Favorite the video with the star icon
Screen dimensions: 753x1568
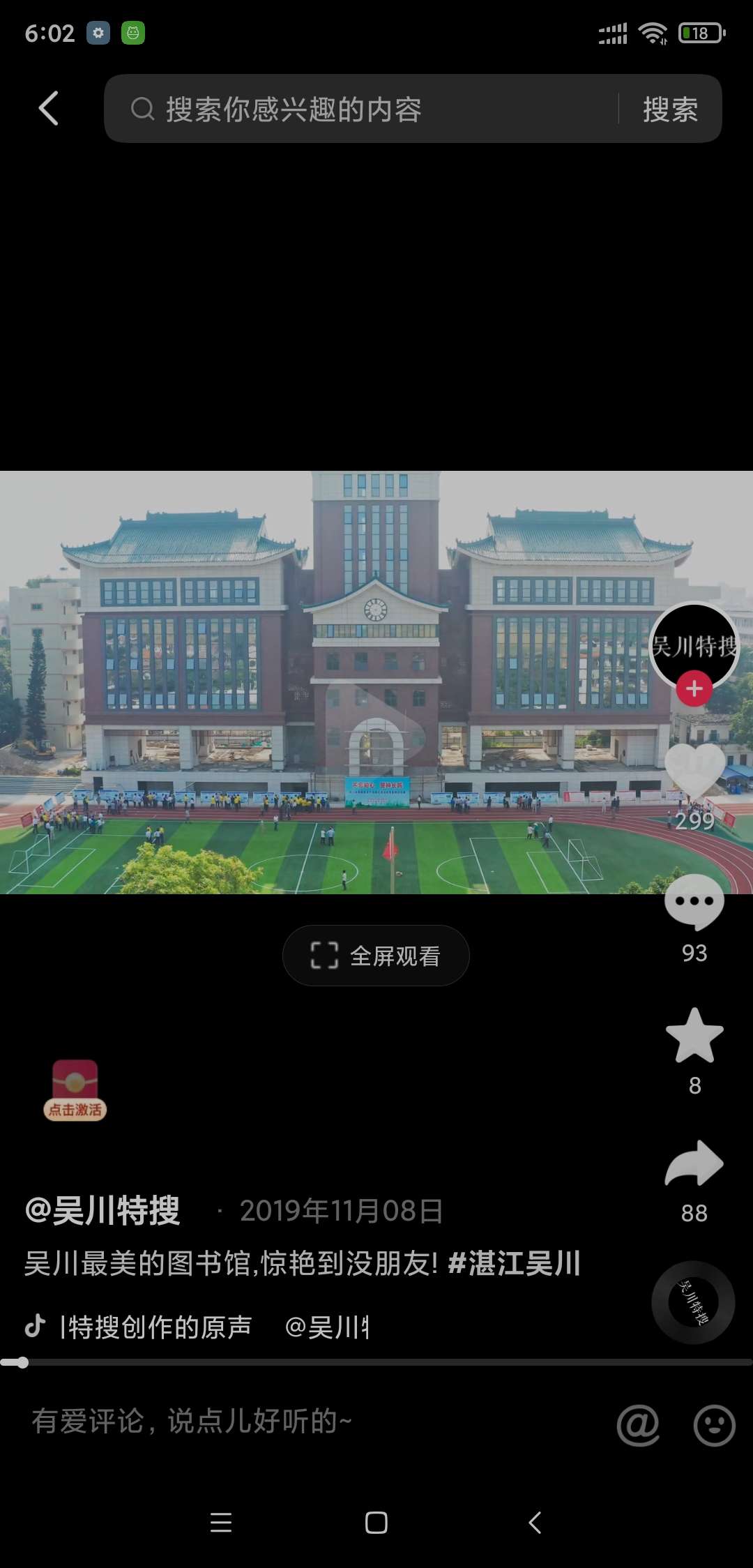click(x=694, y=1036)
